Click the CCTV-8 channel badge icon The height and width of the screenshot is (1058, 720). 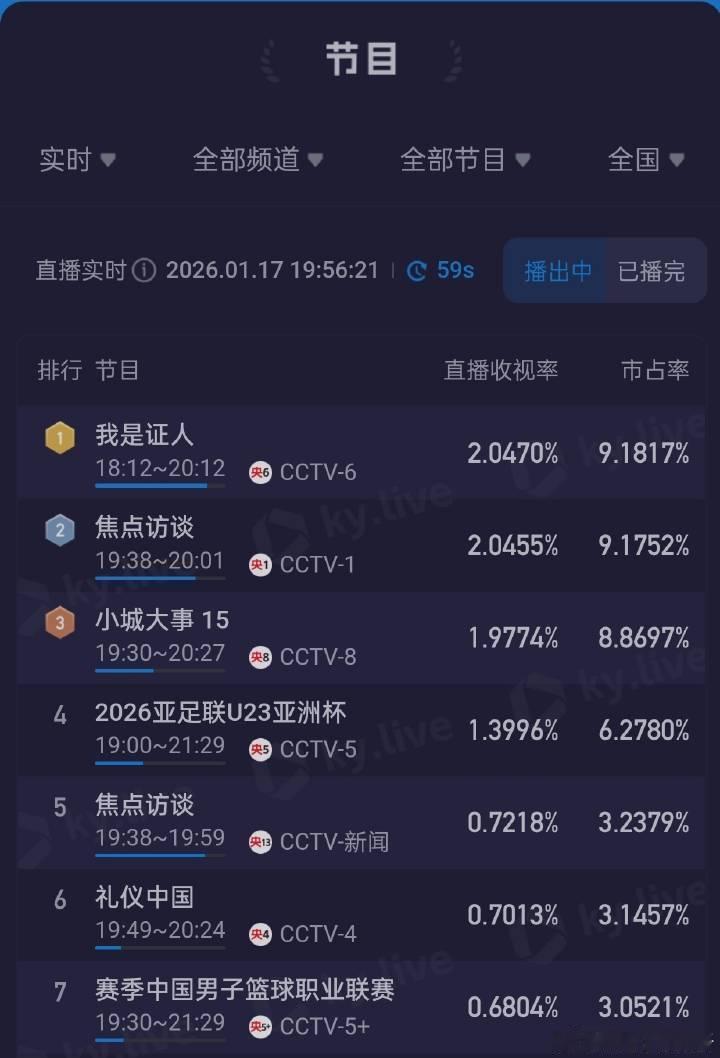260,657
